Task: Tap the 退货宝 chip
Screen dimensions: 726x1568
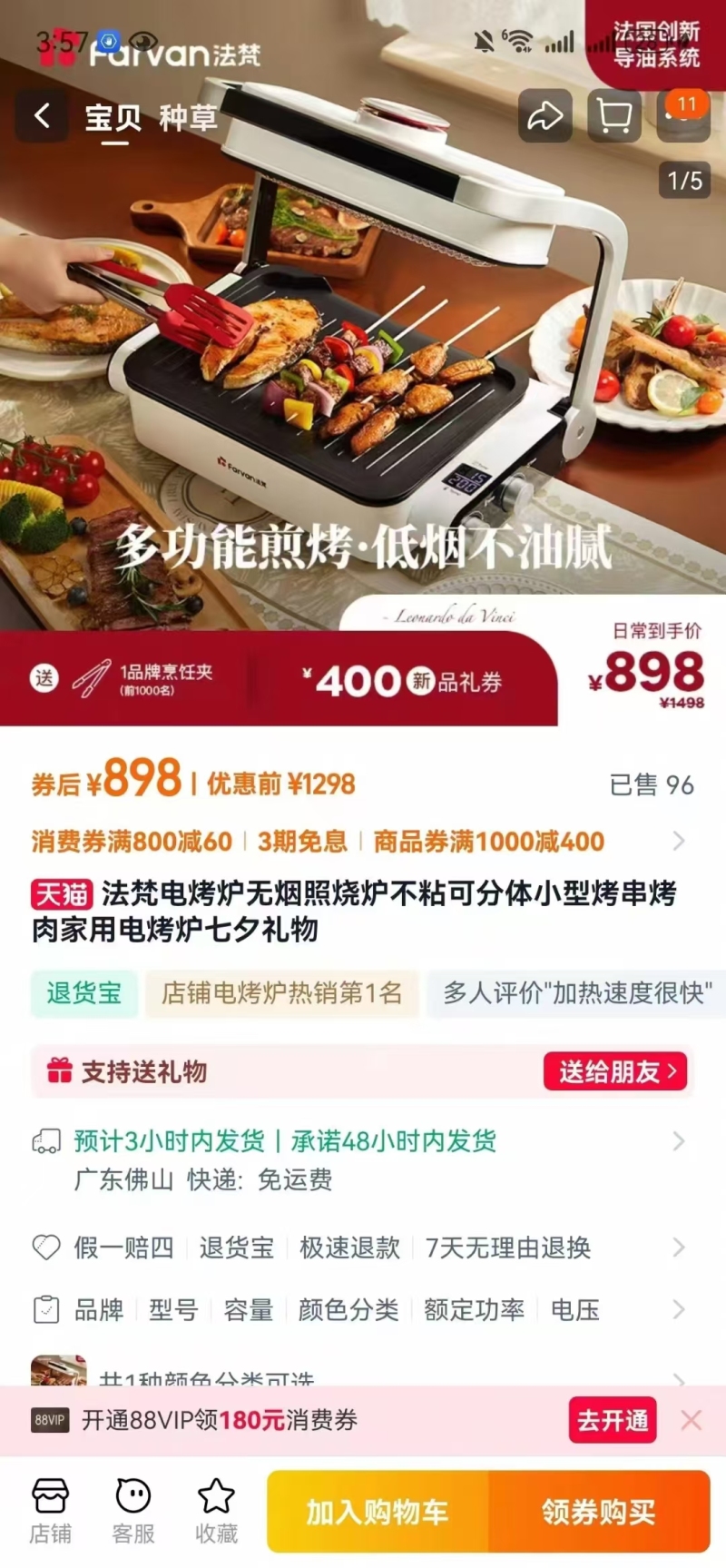Action: pos(84,992)
